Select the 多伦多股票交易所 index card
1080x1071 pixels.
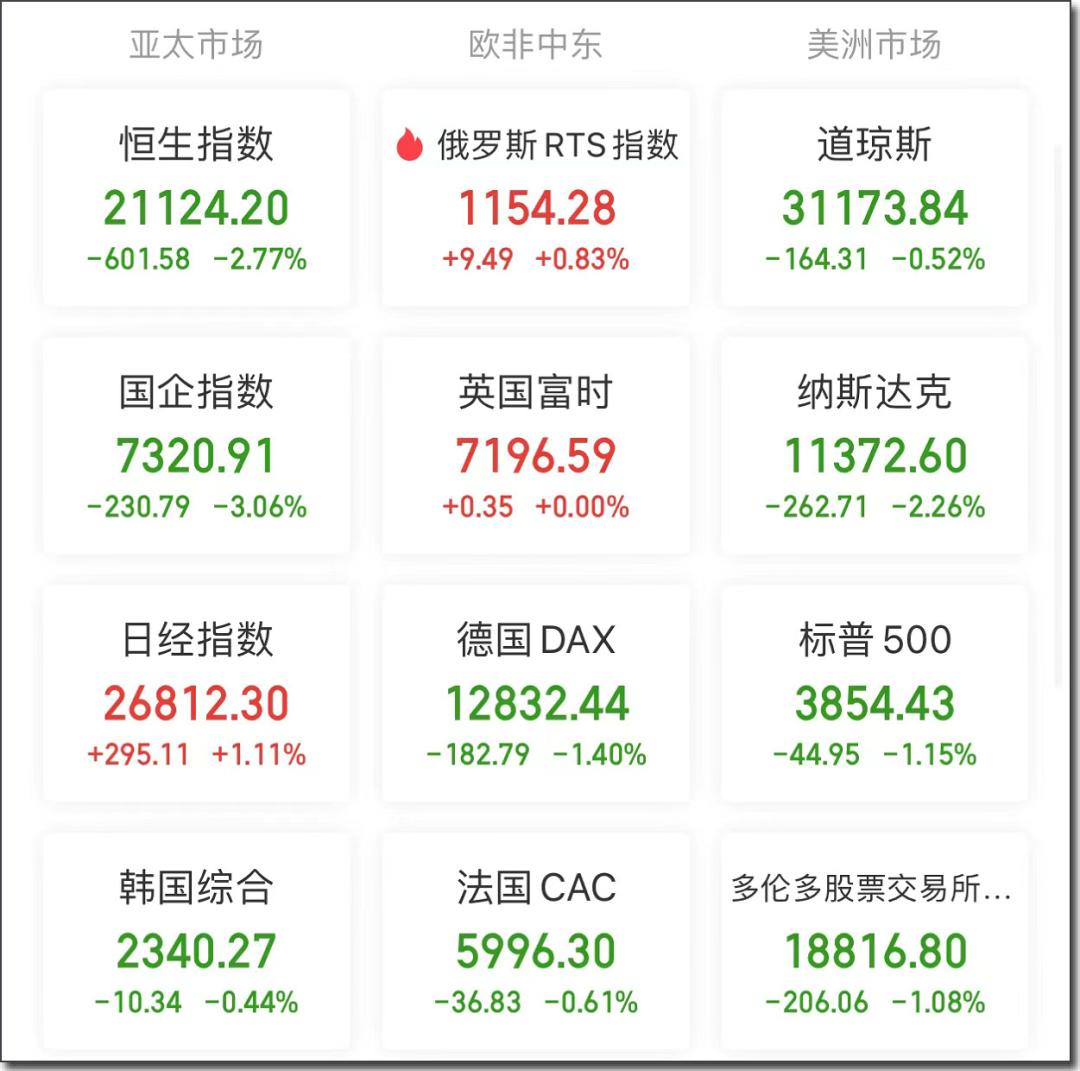[x=875, y=942]
